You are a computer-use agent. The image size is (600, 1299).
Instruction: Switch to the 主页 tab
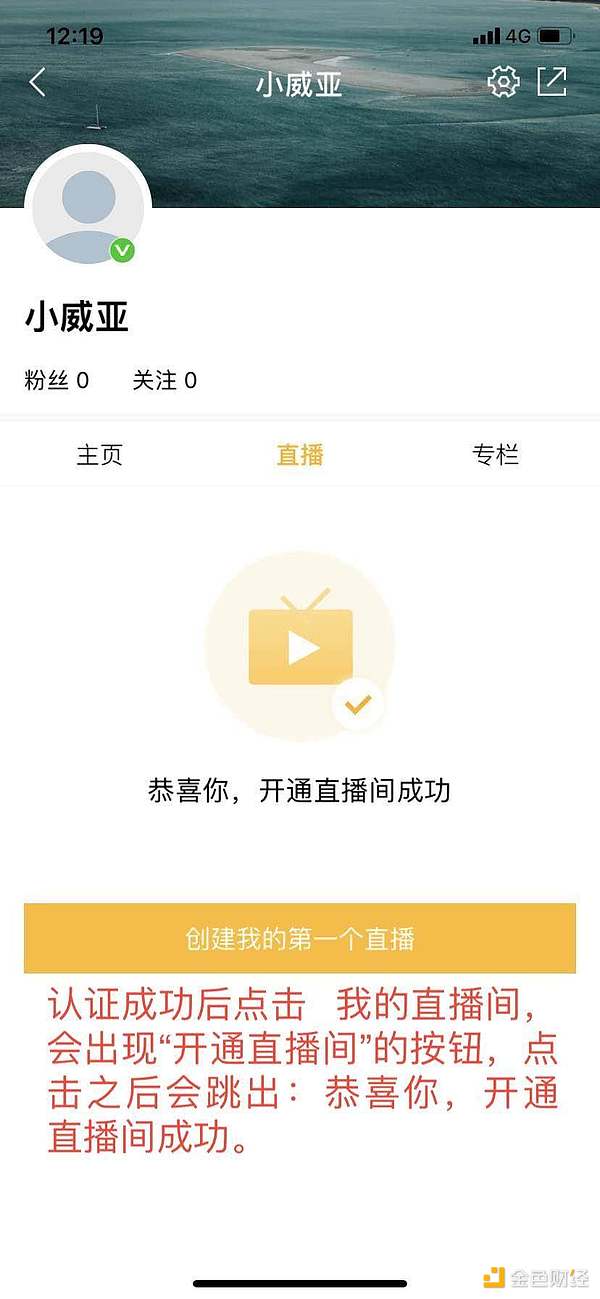pos(100,456)
